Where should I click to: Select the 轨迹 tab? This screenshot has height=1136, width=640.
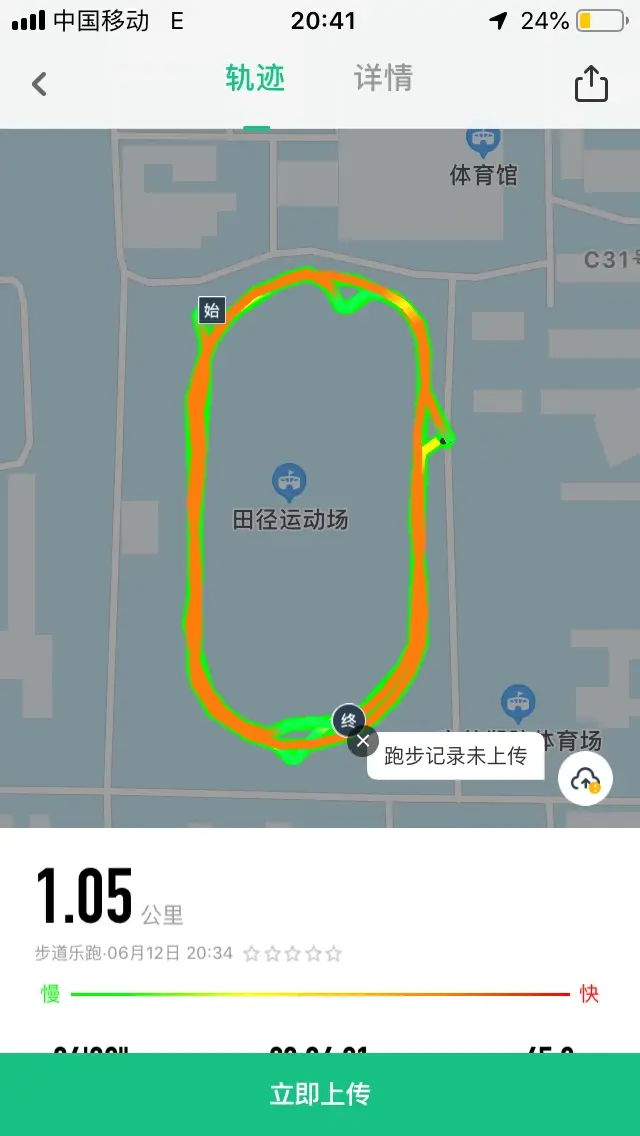(255, 79)
